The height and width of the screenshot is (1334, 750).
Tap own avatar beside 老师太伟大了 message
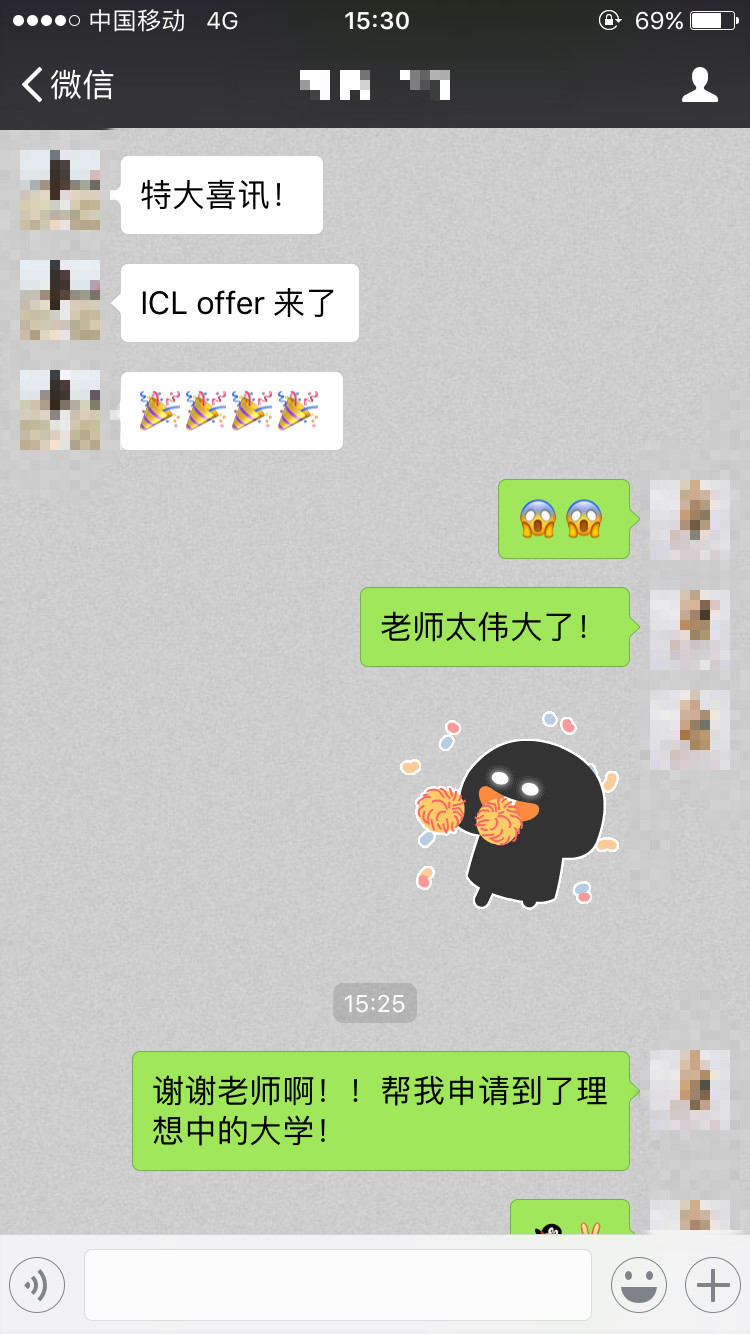(690, 629)
